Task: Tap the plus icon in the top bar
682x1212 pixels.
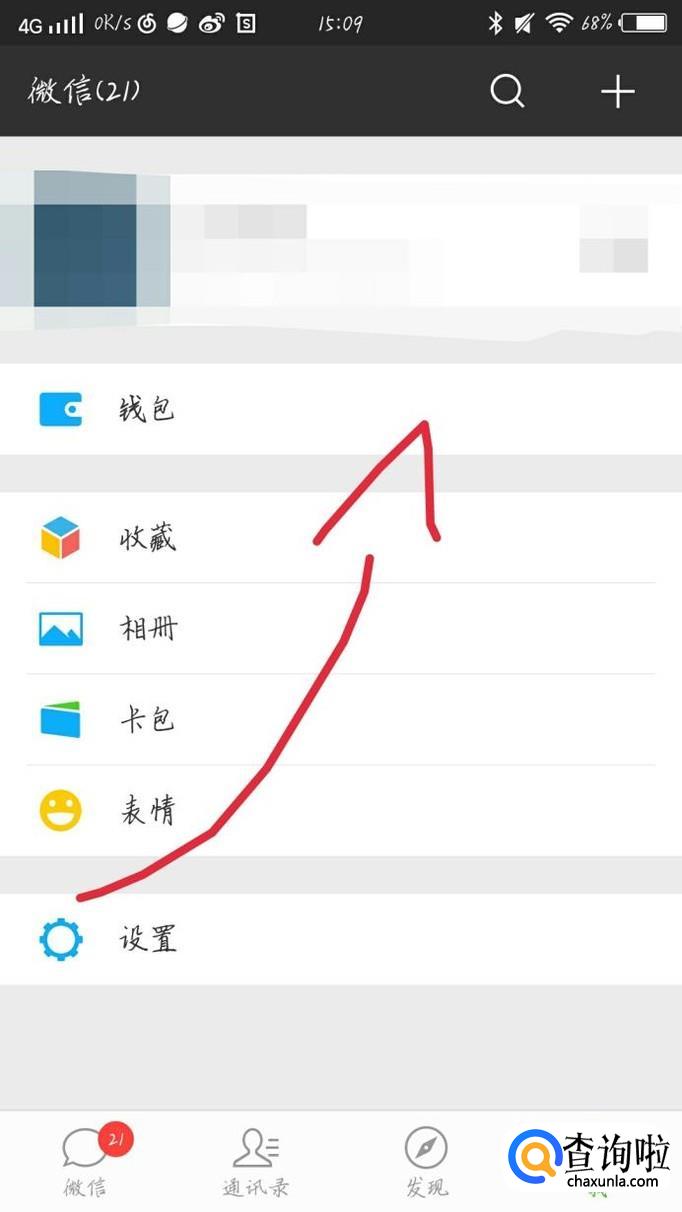Action: tap(617, 92)
